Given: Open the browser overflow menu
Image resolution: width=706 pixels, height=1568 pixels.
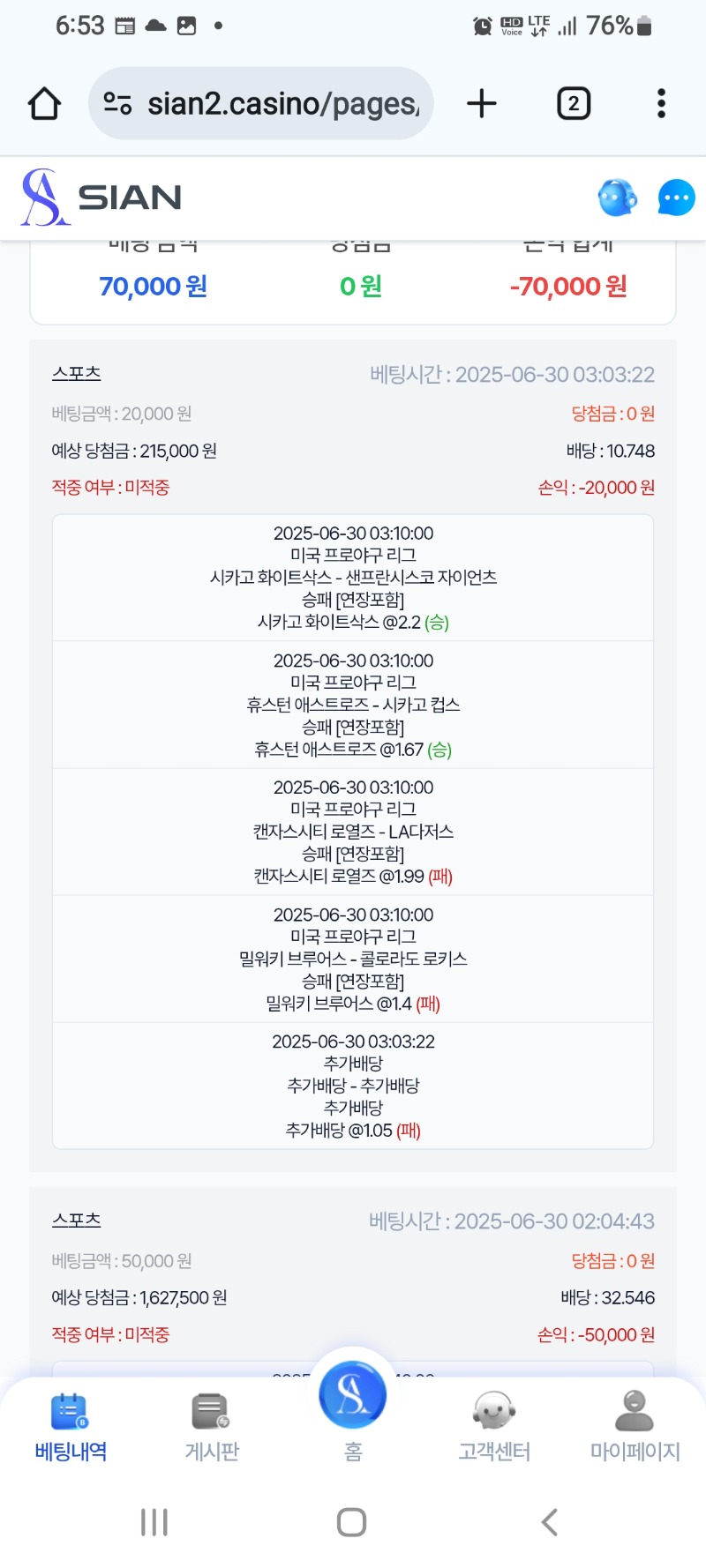Looking at the screenshot, I should pyautogui.click(x=661, y=104).
